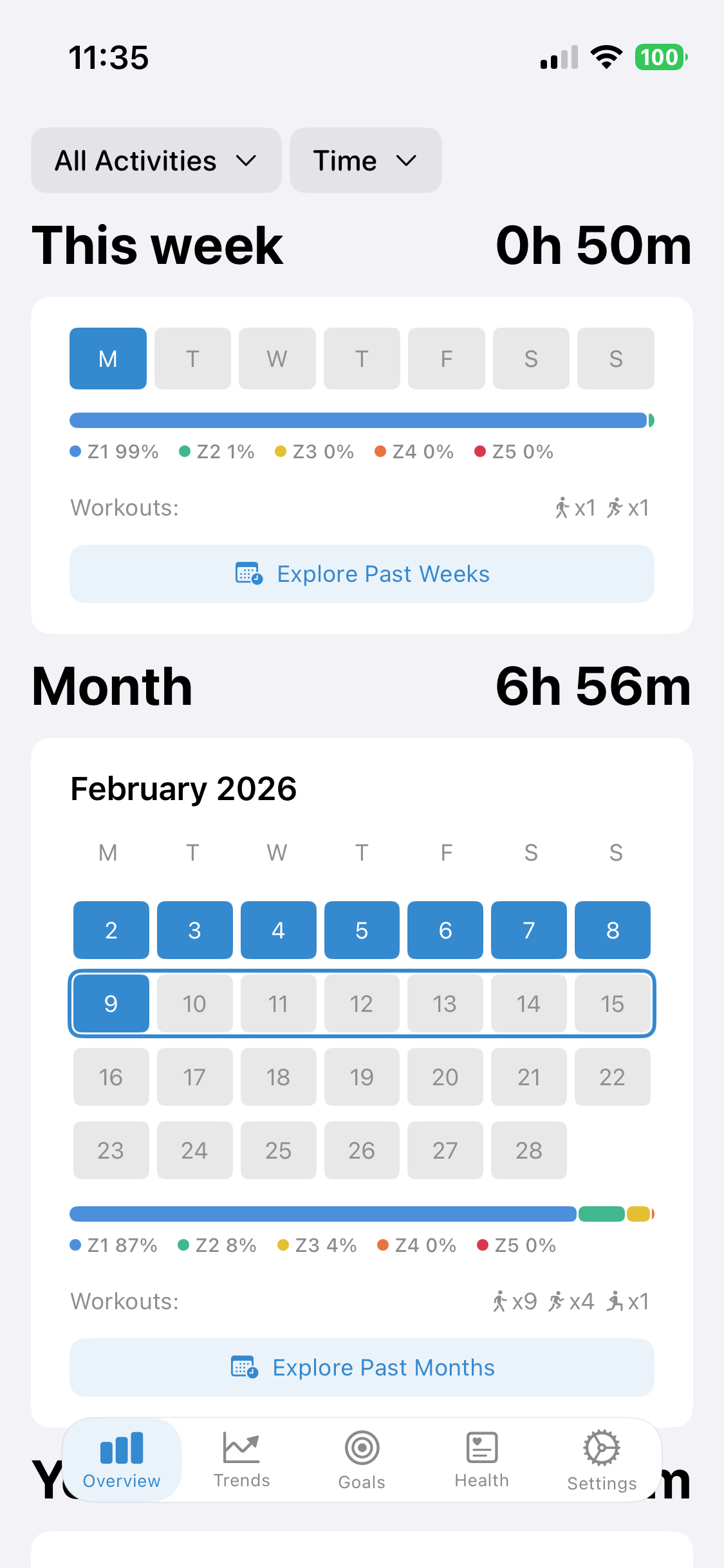The image size is (724, 1568).
Task: Select the Saturday chip in This week
Action: click(531, 359)
